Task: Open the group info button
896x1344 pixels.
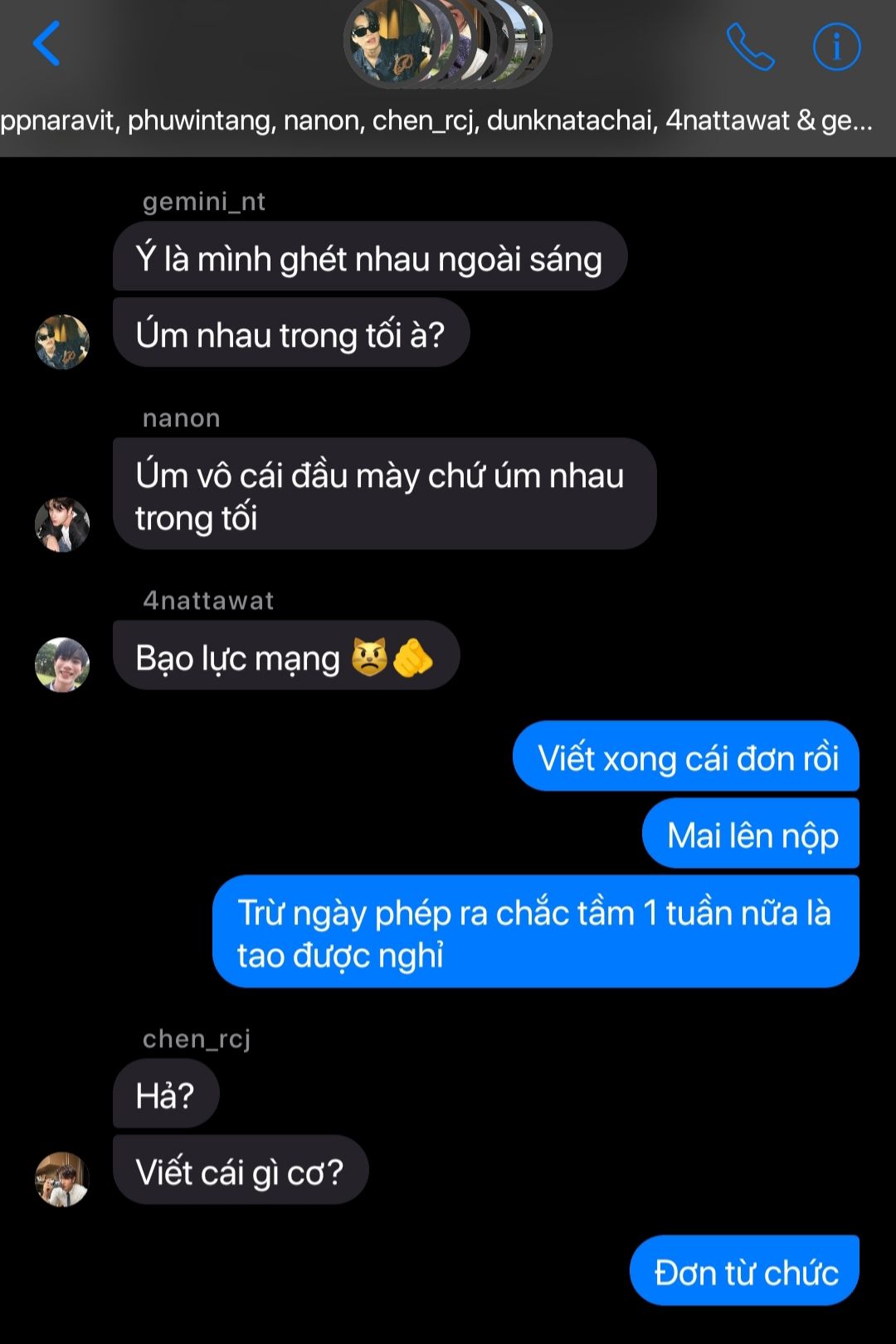Action: pos(836,46)
